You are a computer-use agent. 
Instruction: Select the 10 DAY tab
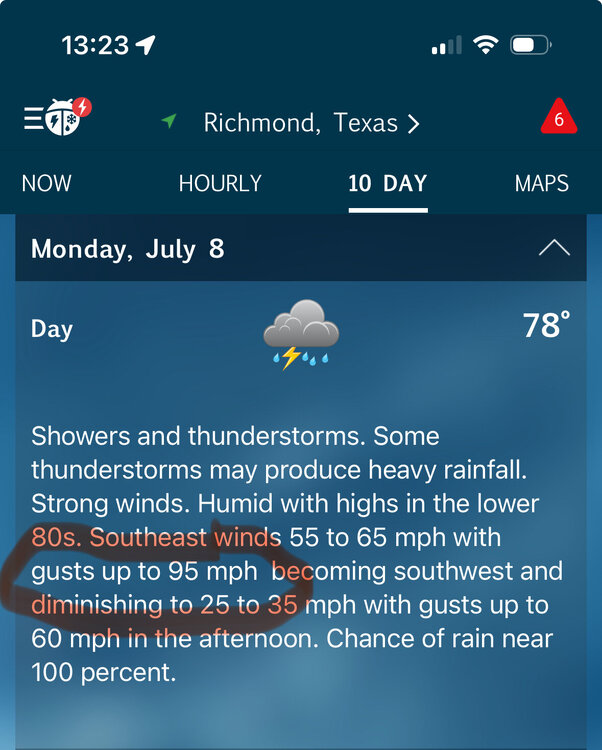click(388, 183)
